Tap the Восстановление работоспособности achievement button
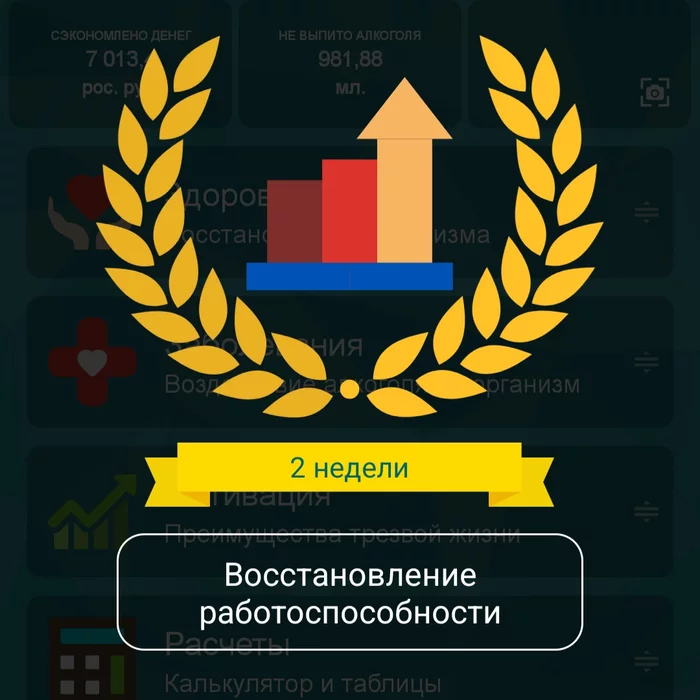The image size is (700, 700). pyautogui.click(x=350, y=593)
